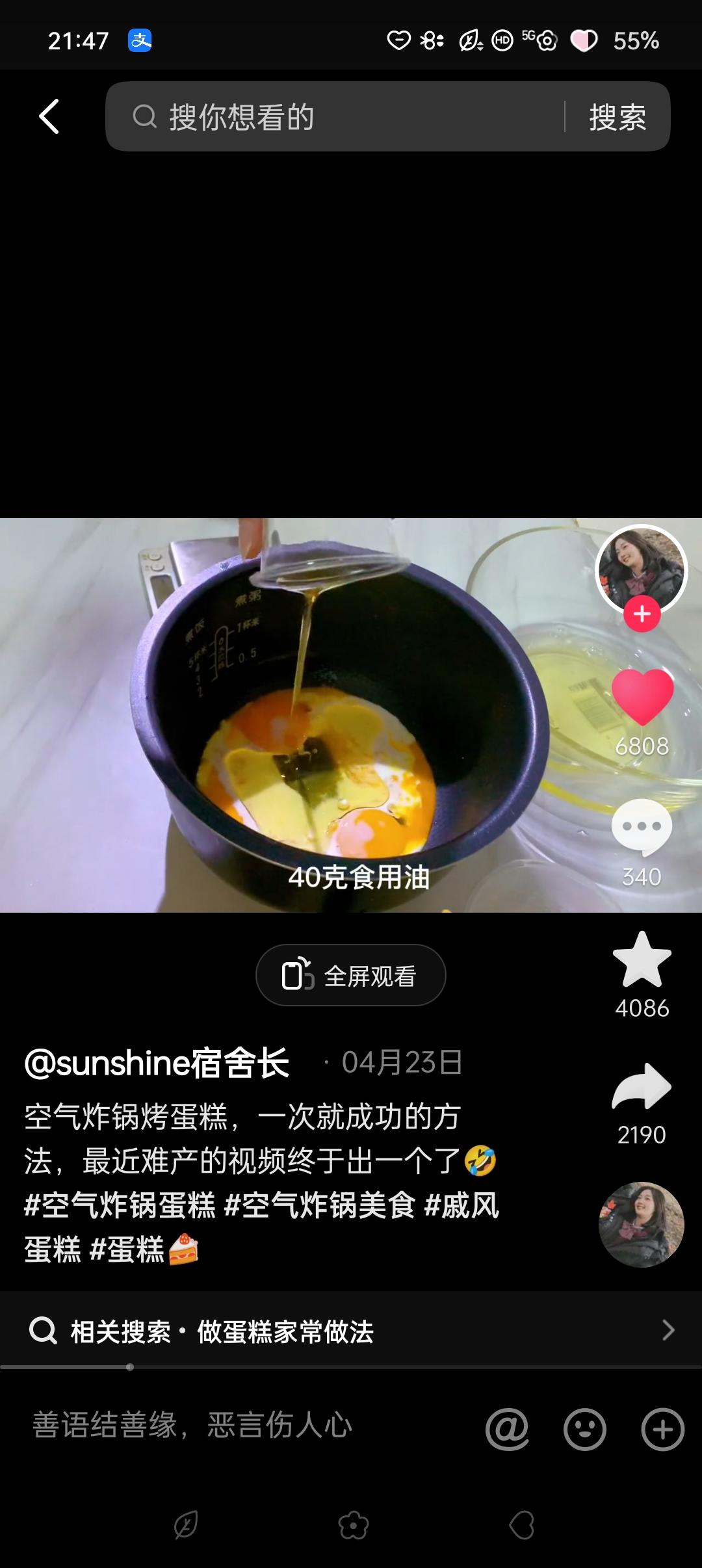Tap the magnifier icon inside the search bar
The height and width of the screenshot is (1568, 702).
point(144,117)
